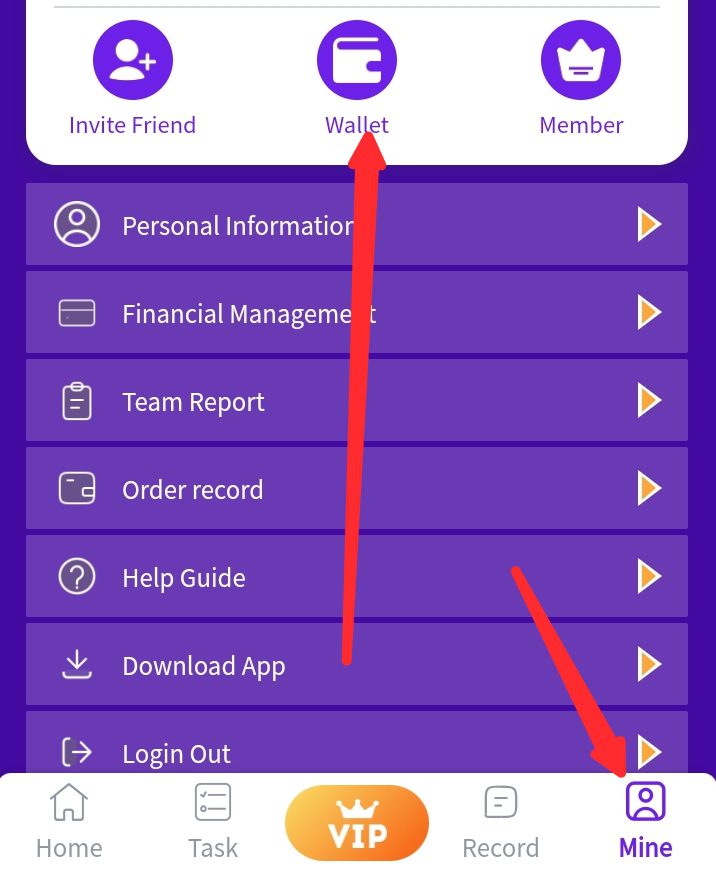Tap the VIP button

pyautogui.click(x=357, y=823)
